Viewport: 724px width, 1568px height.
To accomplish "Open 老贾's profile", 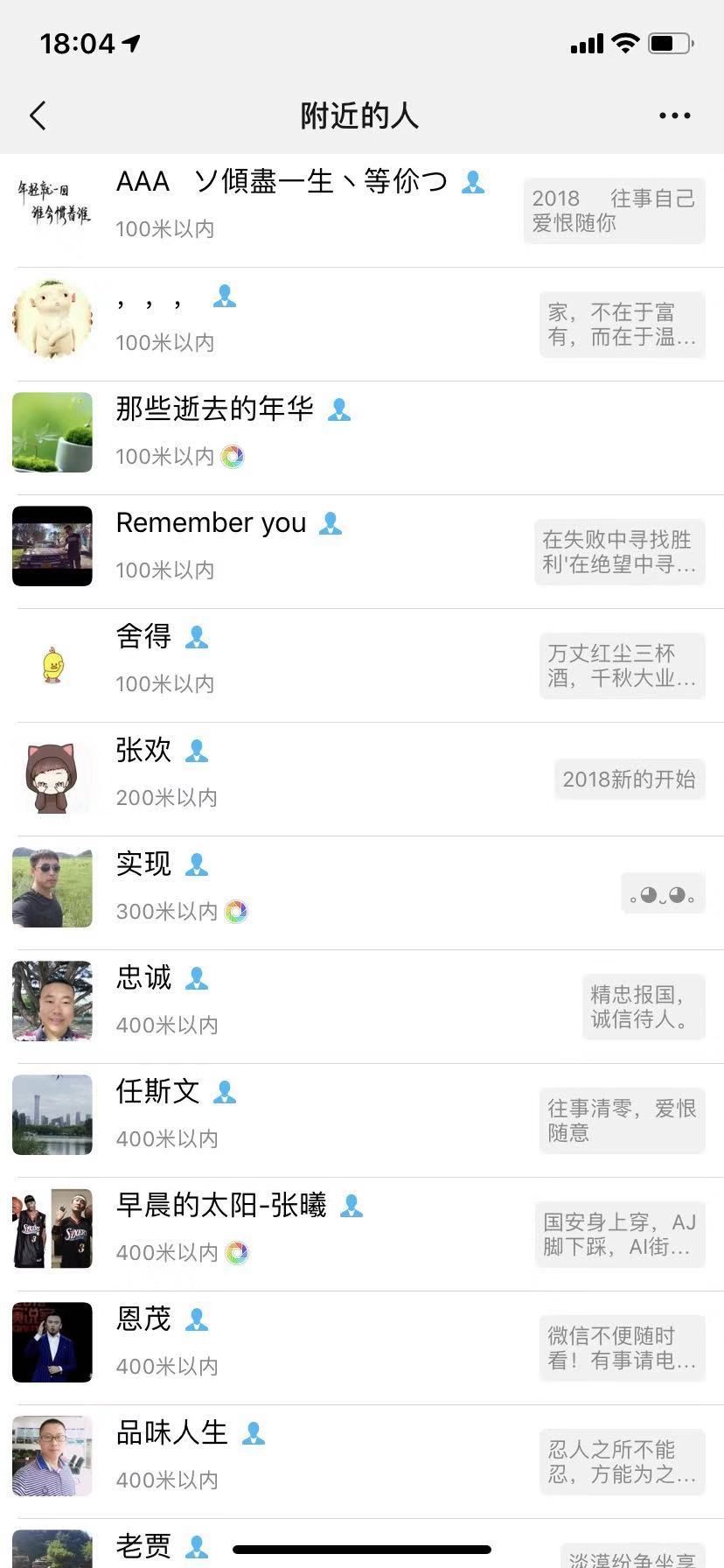I will coord(143,1545).
